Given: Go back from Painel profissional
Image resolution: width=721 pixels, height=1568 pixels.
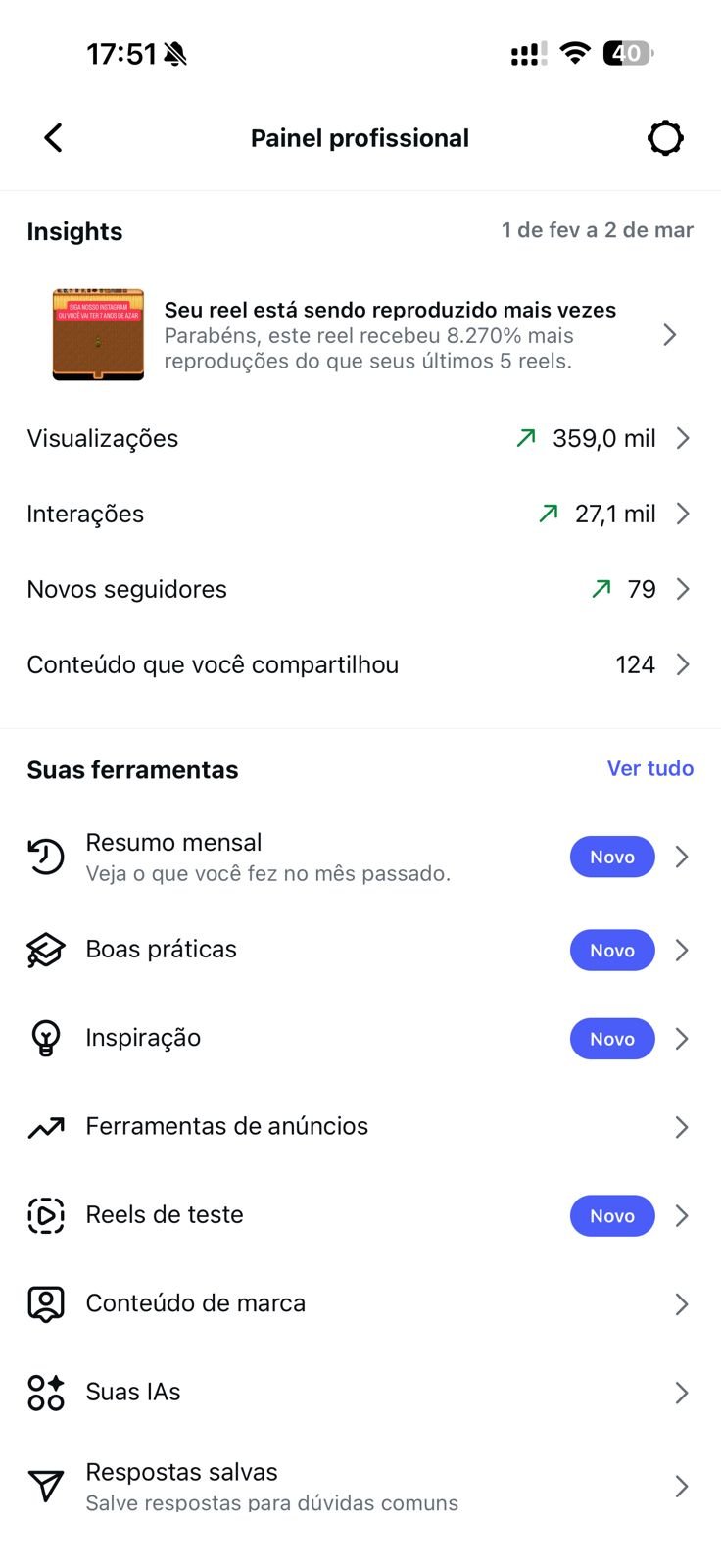Looking at the screenshot, I should click(54, 138).
